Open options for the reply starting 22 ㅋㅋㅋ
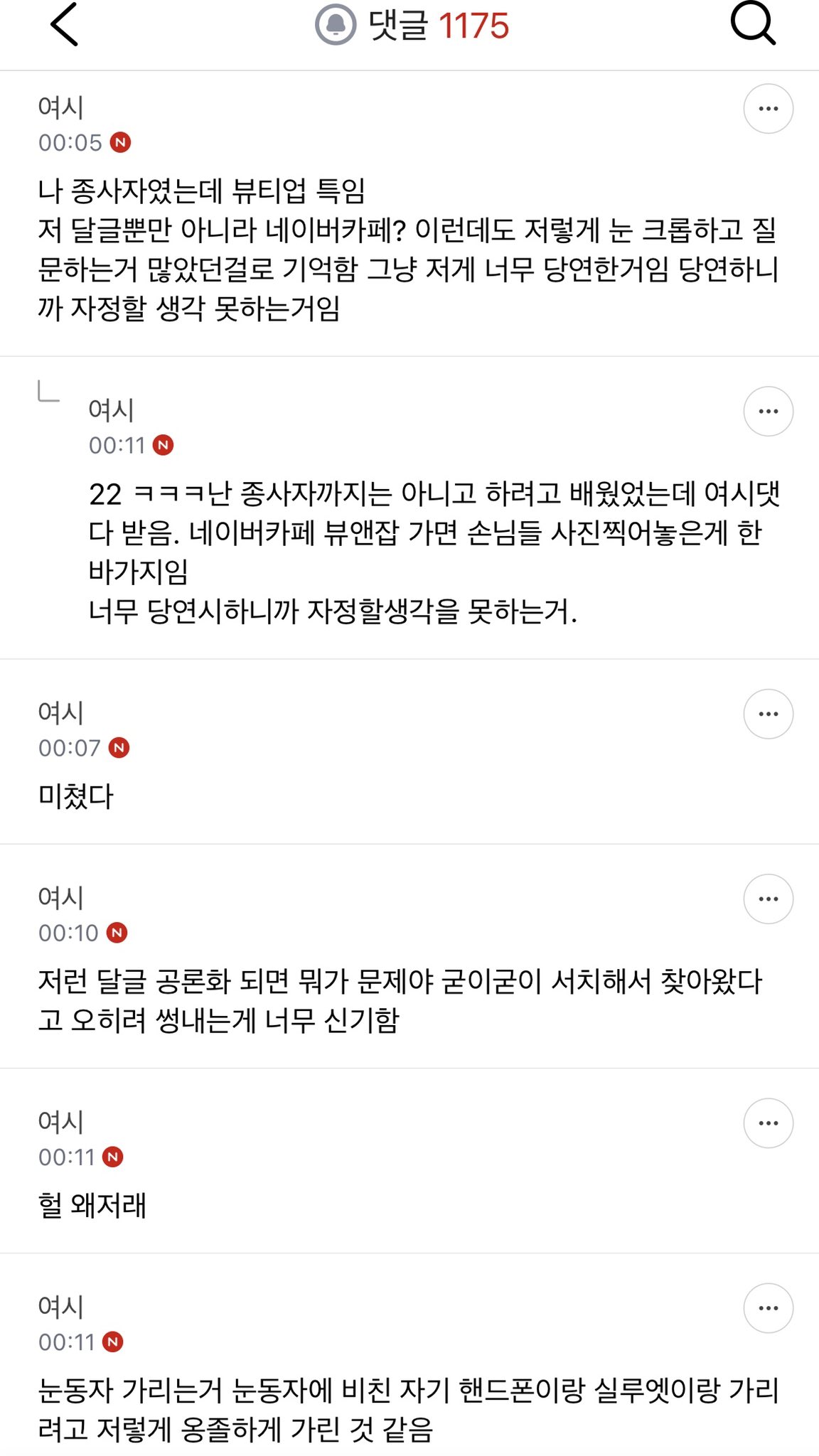 769,412
